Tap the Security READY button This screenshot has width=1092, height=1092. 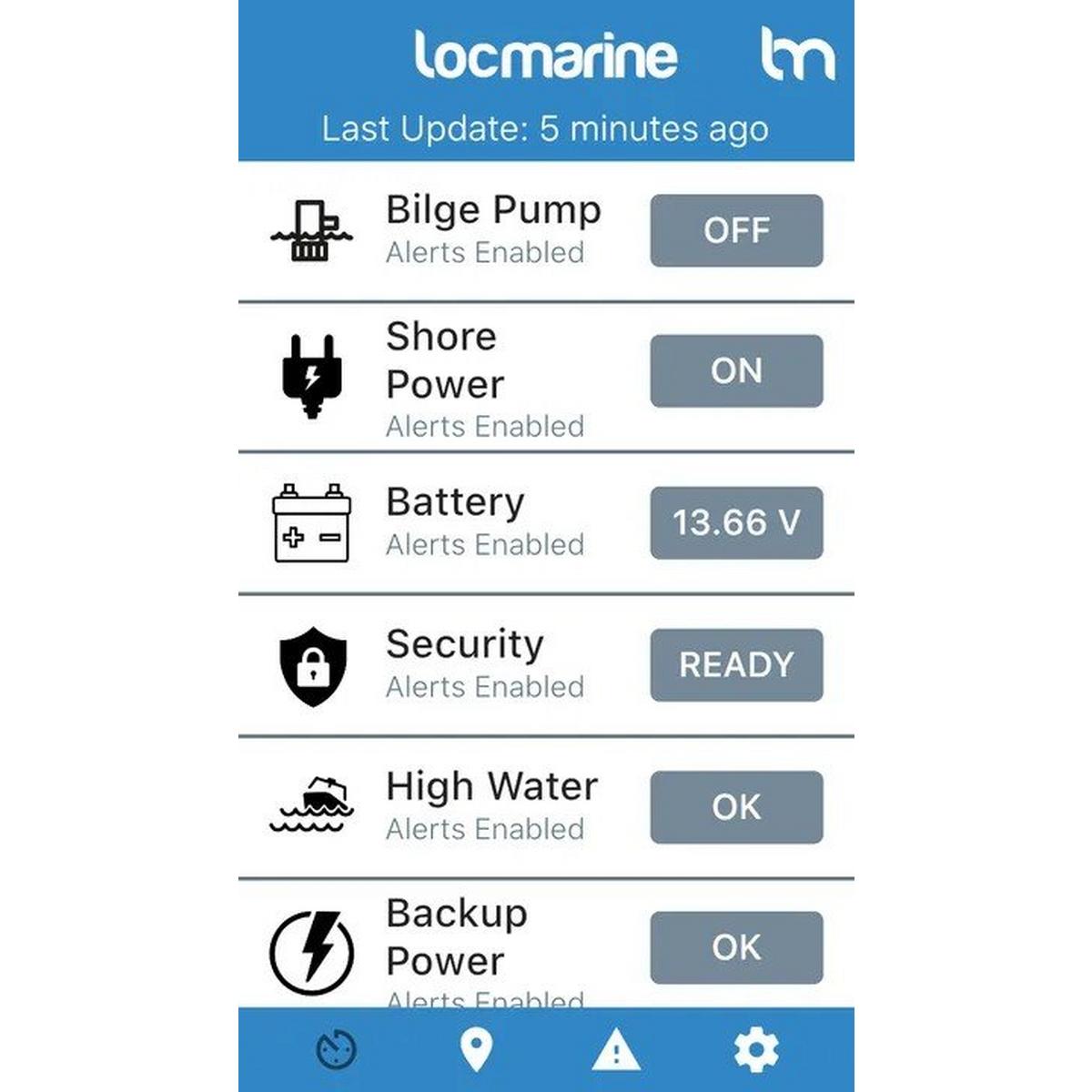736,664
